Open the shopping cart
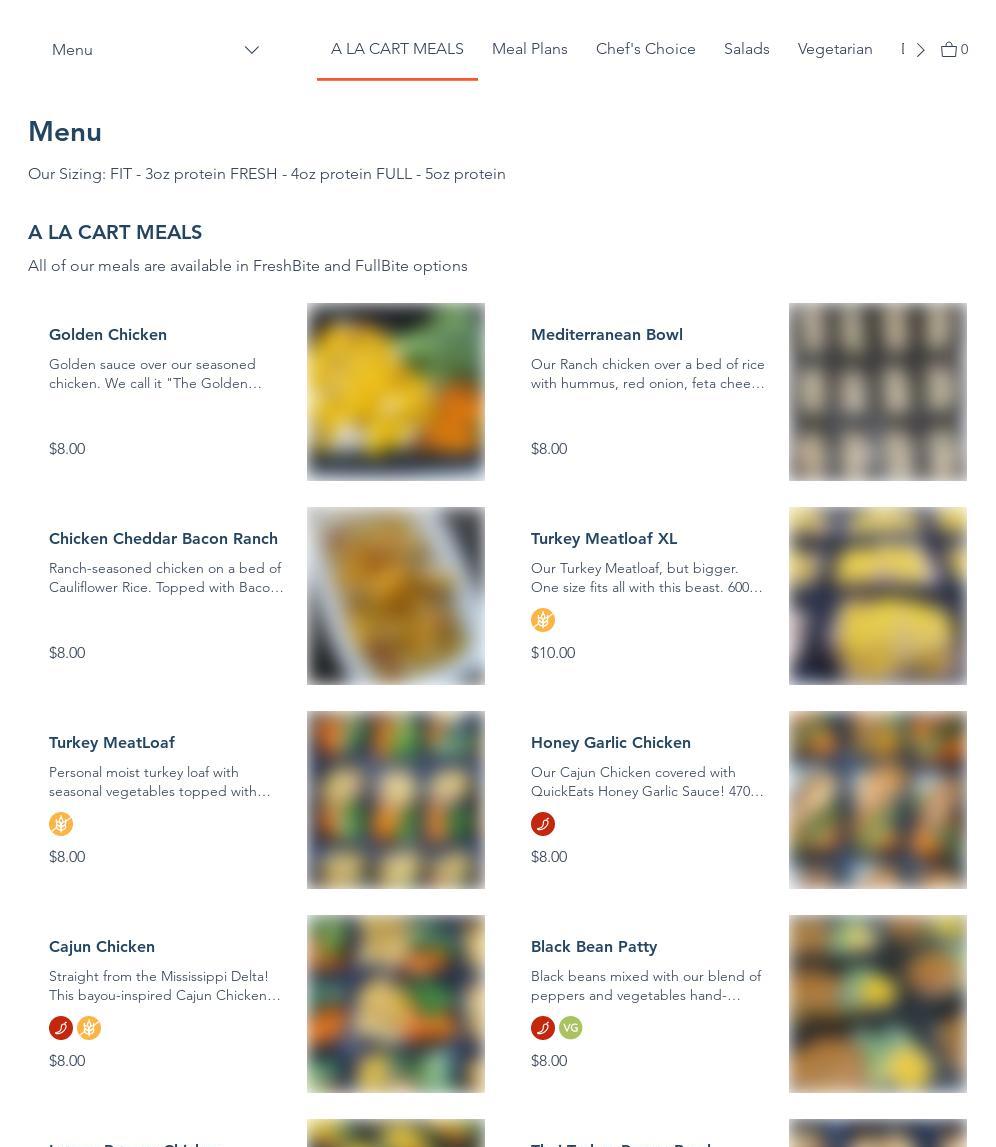Viewport: 996px width, 1147px height. pyautogui.click(x=954, y=49)
